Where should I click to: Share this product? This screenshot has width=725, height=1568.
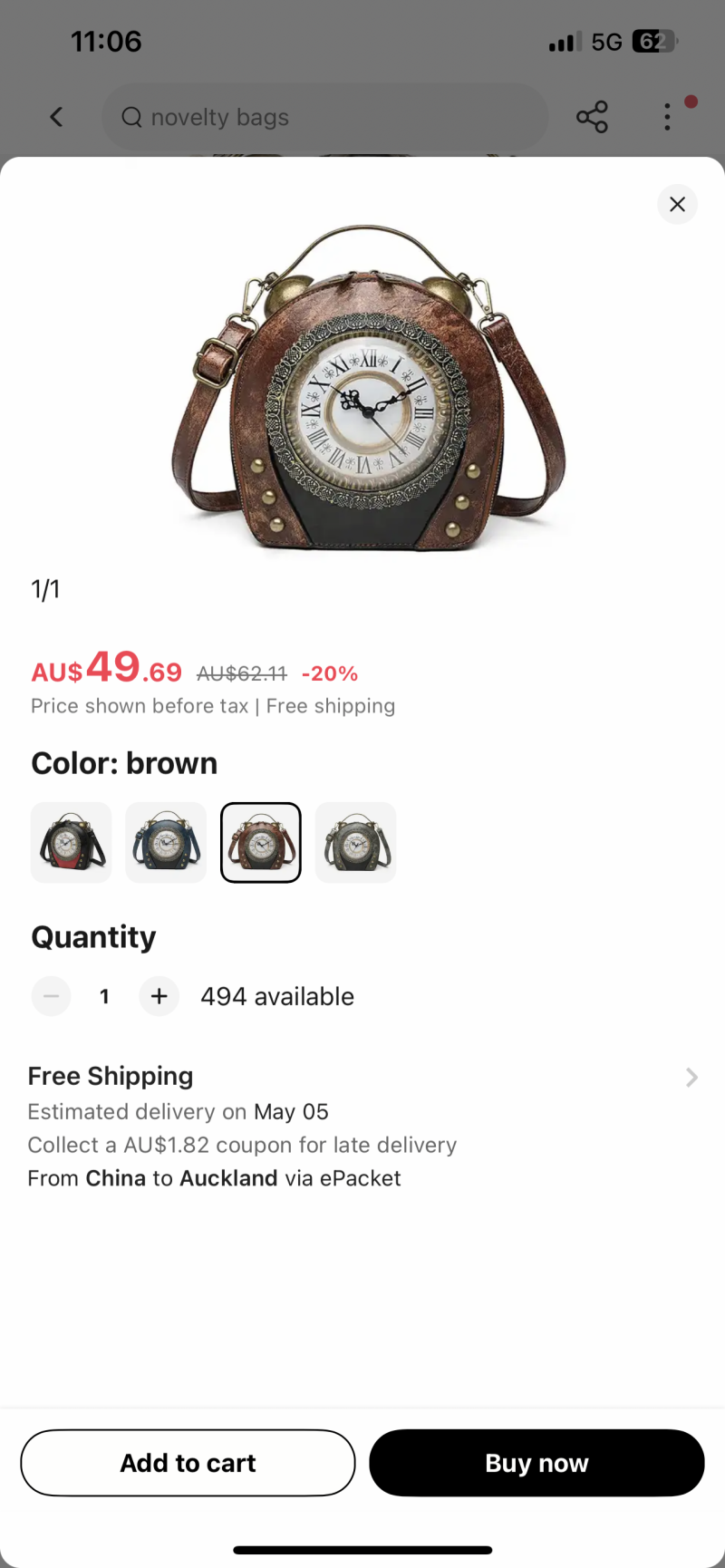pyautogui.click(x=592, y=117)
